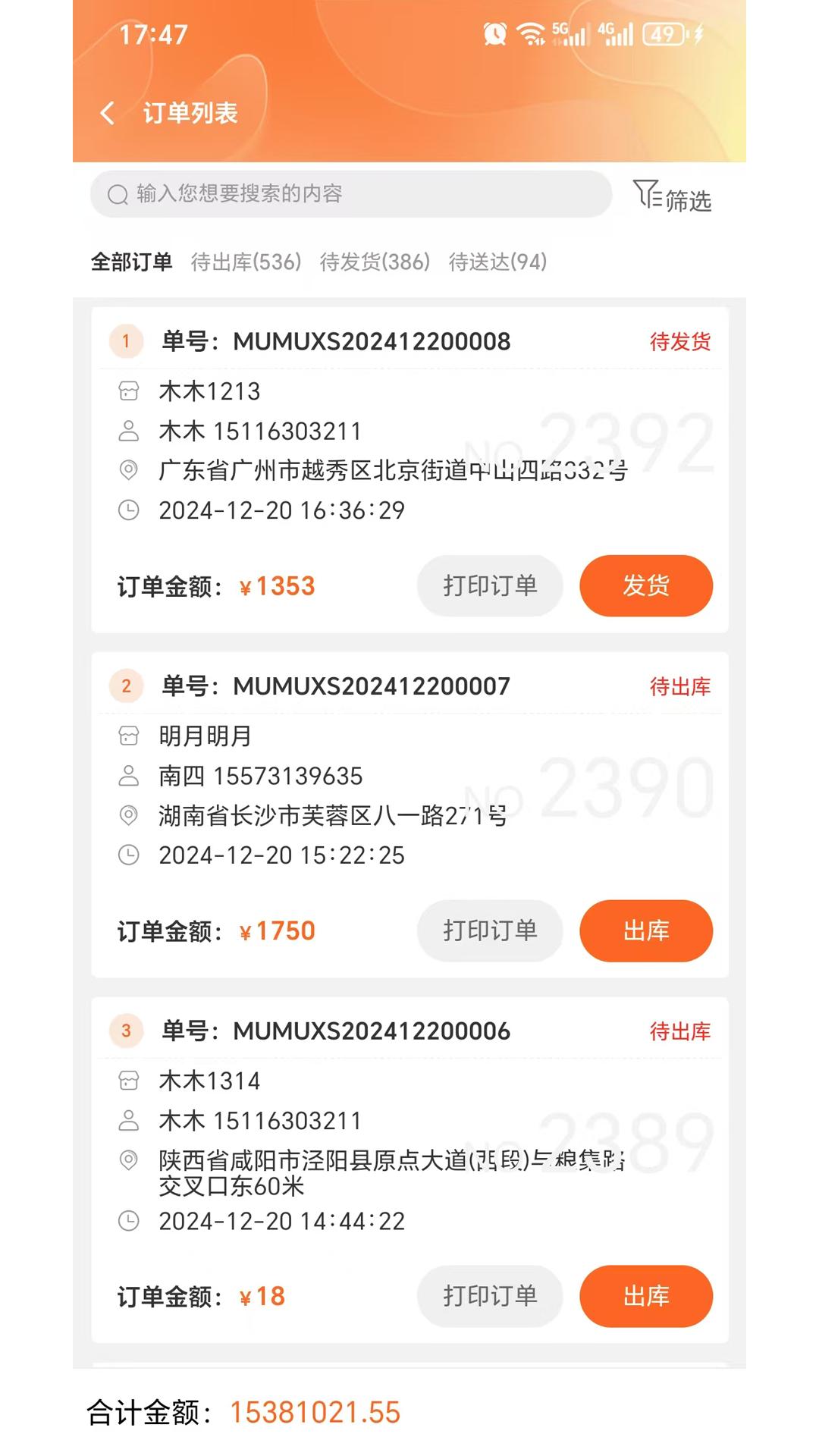Switch to the 全部订单 tab
The width and height of the screenshot is (819, 1456).
(131, 262)
